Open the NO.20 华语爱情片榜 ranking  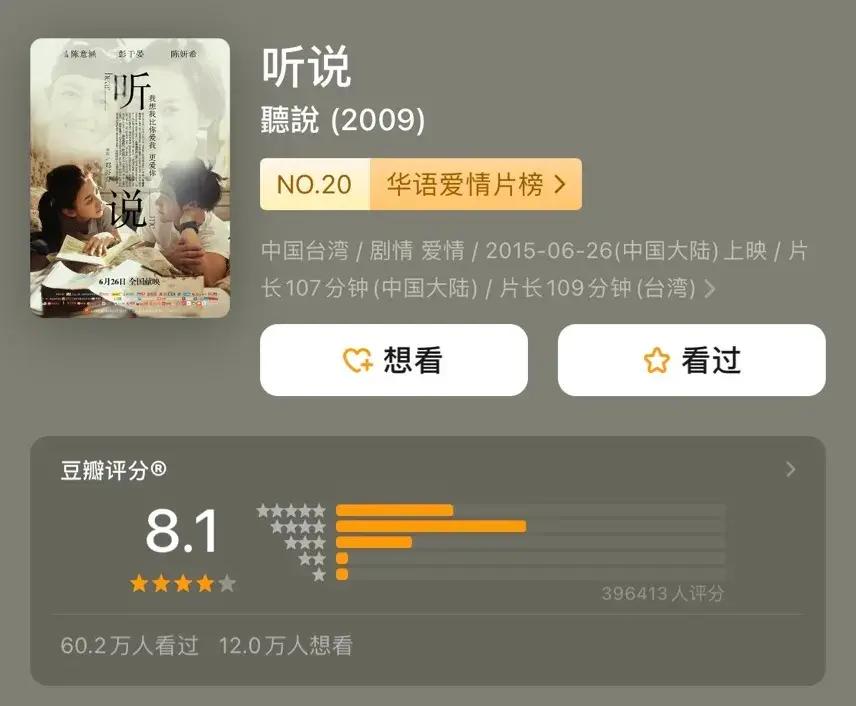420,184
